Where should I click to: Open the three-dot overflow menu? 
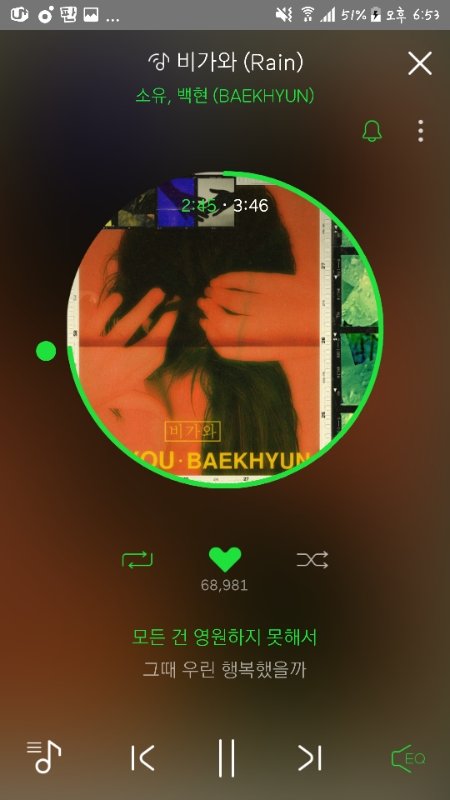click(420, 131)
